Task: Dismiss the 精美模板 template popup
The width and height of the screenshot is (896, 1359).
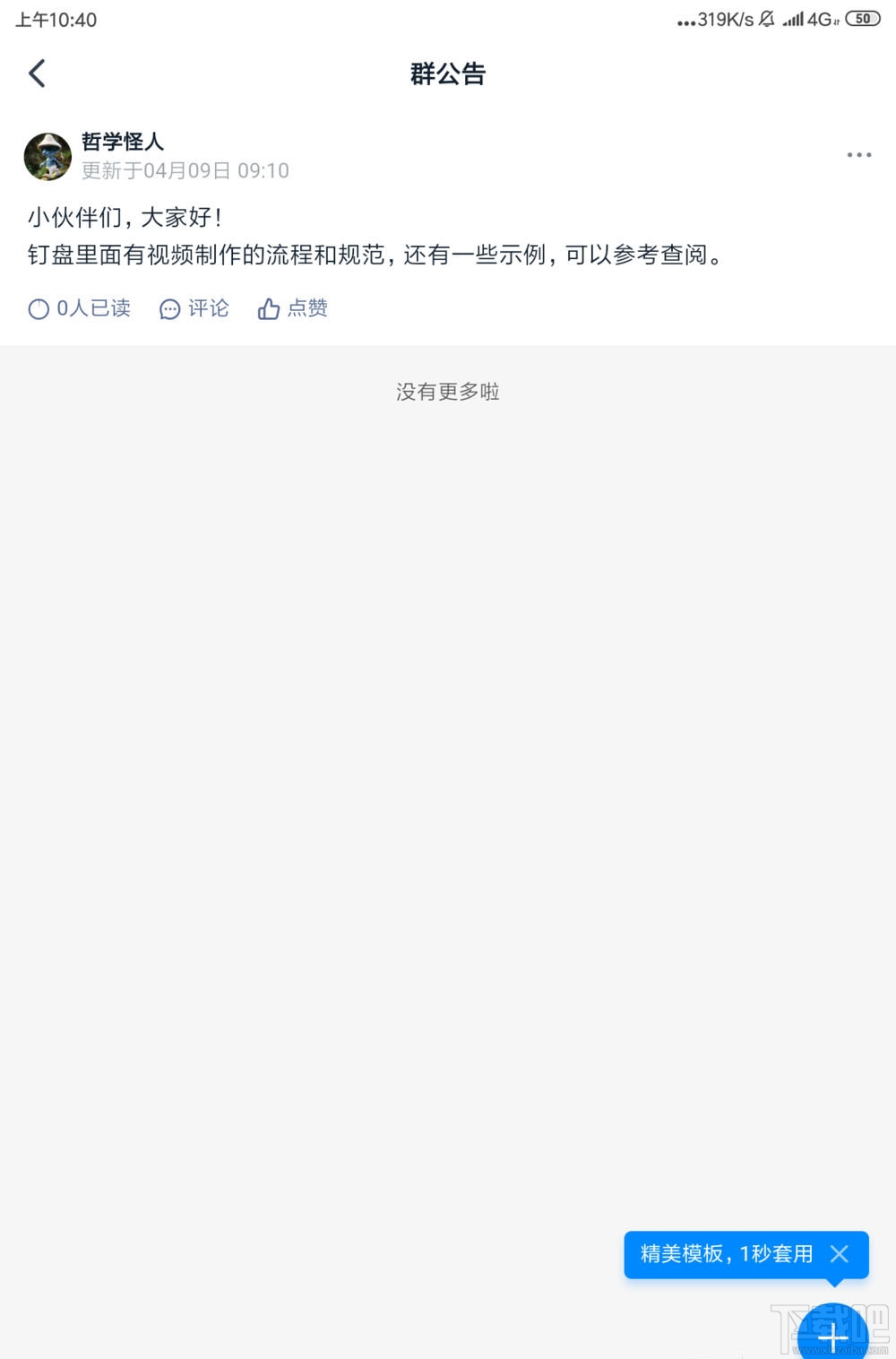Action: tap(840, 1255)
